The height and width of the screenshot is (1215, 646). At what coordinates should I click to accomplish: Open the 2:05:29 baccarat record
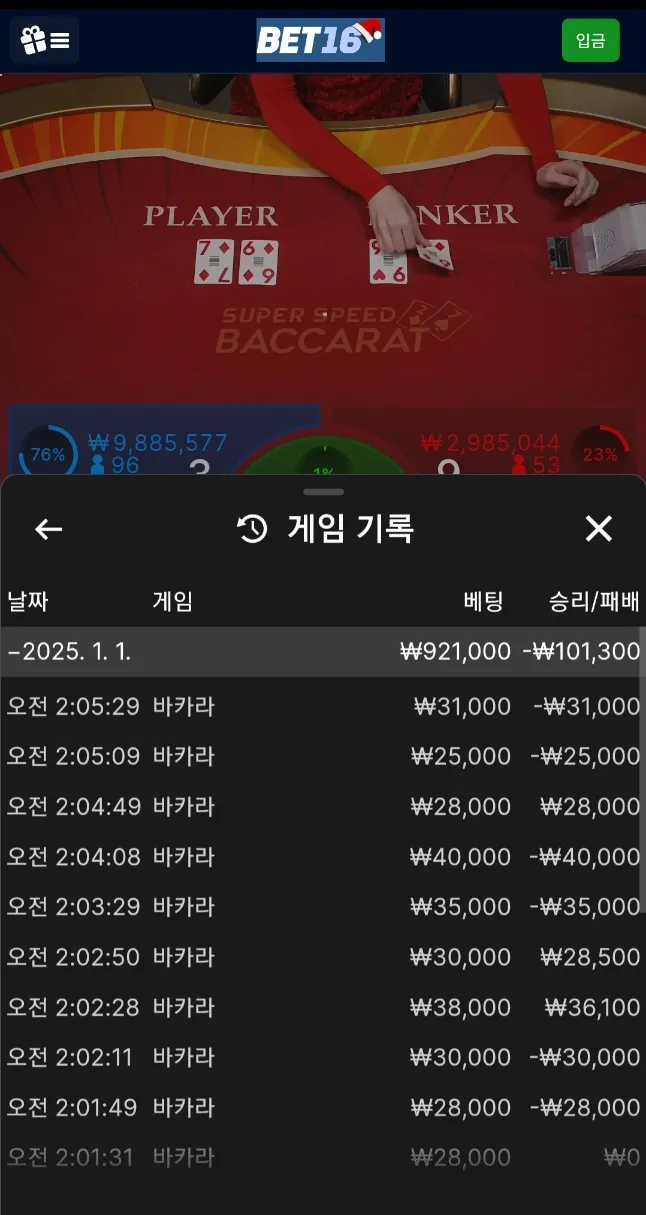pos(320,707)
